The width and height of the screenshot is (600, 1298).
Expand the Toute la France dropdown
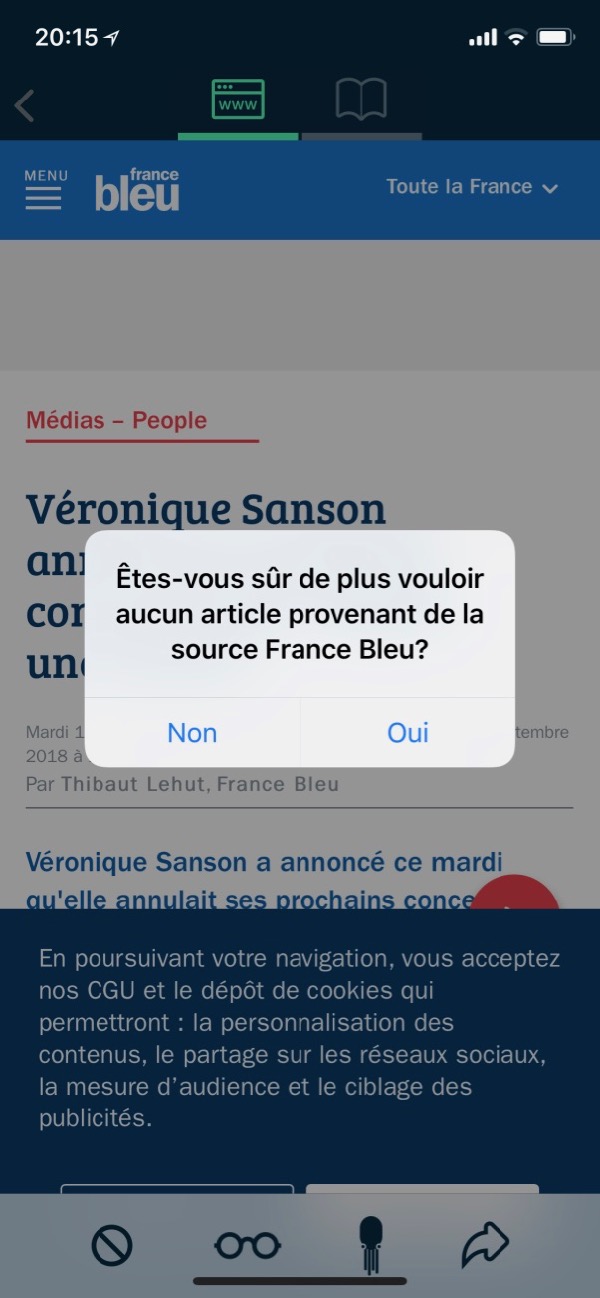pos(471,187)
